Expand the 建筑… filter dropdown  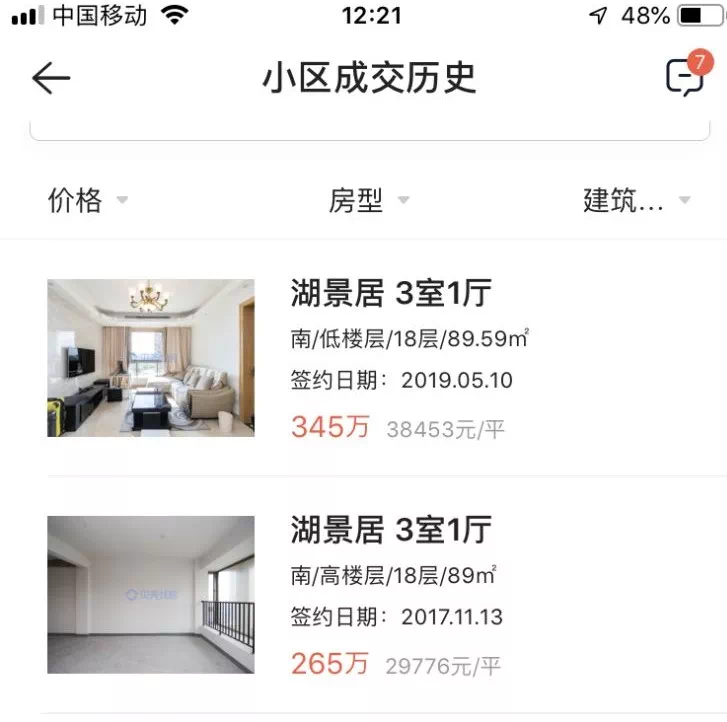[636, 200]
